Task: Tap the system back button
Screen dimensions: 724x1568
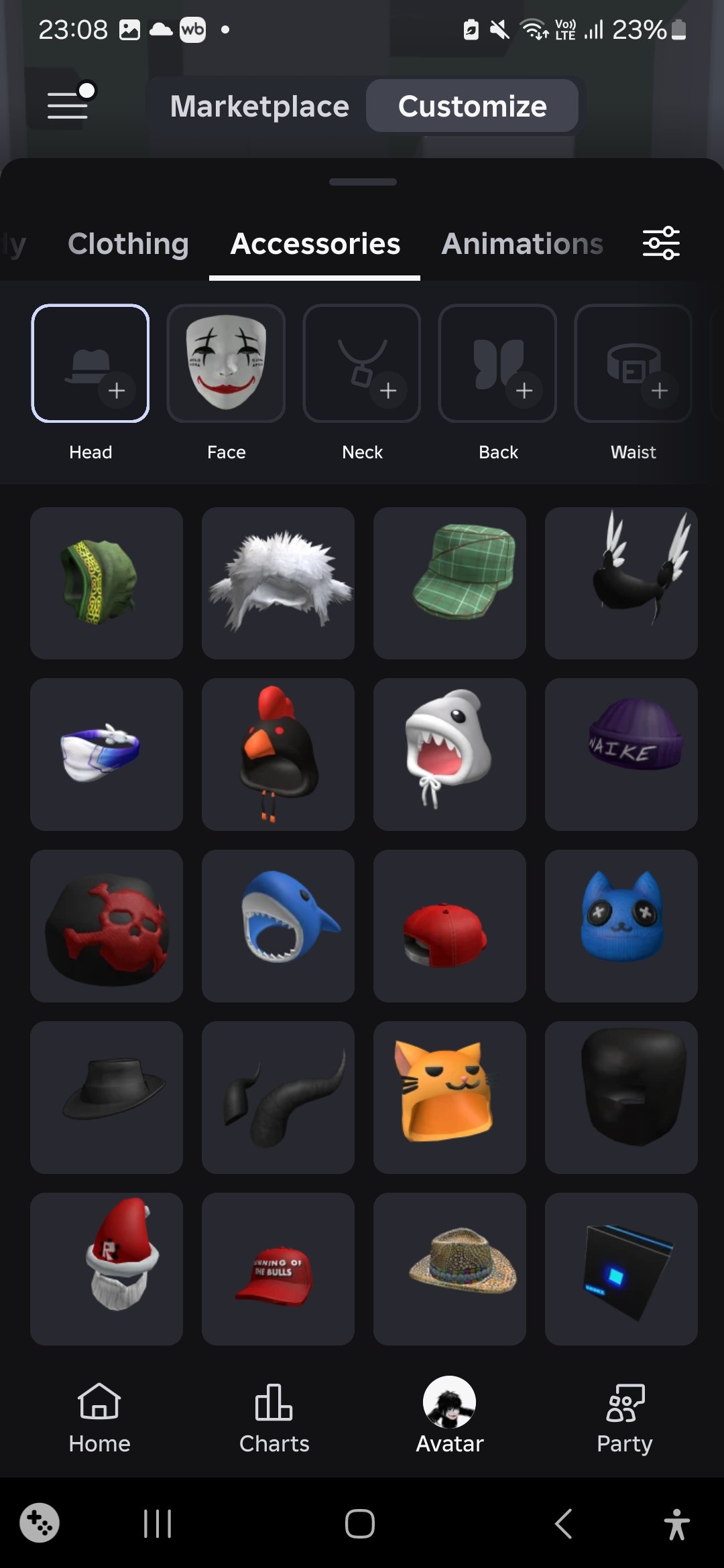Action: (564, 1524)
